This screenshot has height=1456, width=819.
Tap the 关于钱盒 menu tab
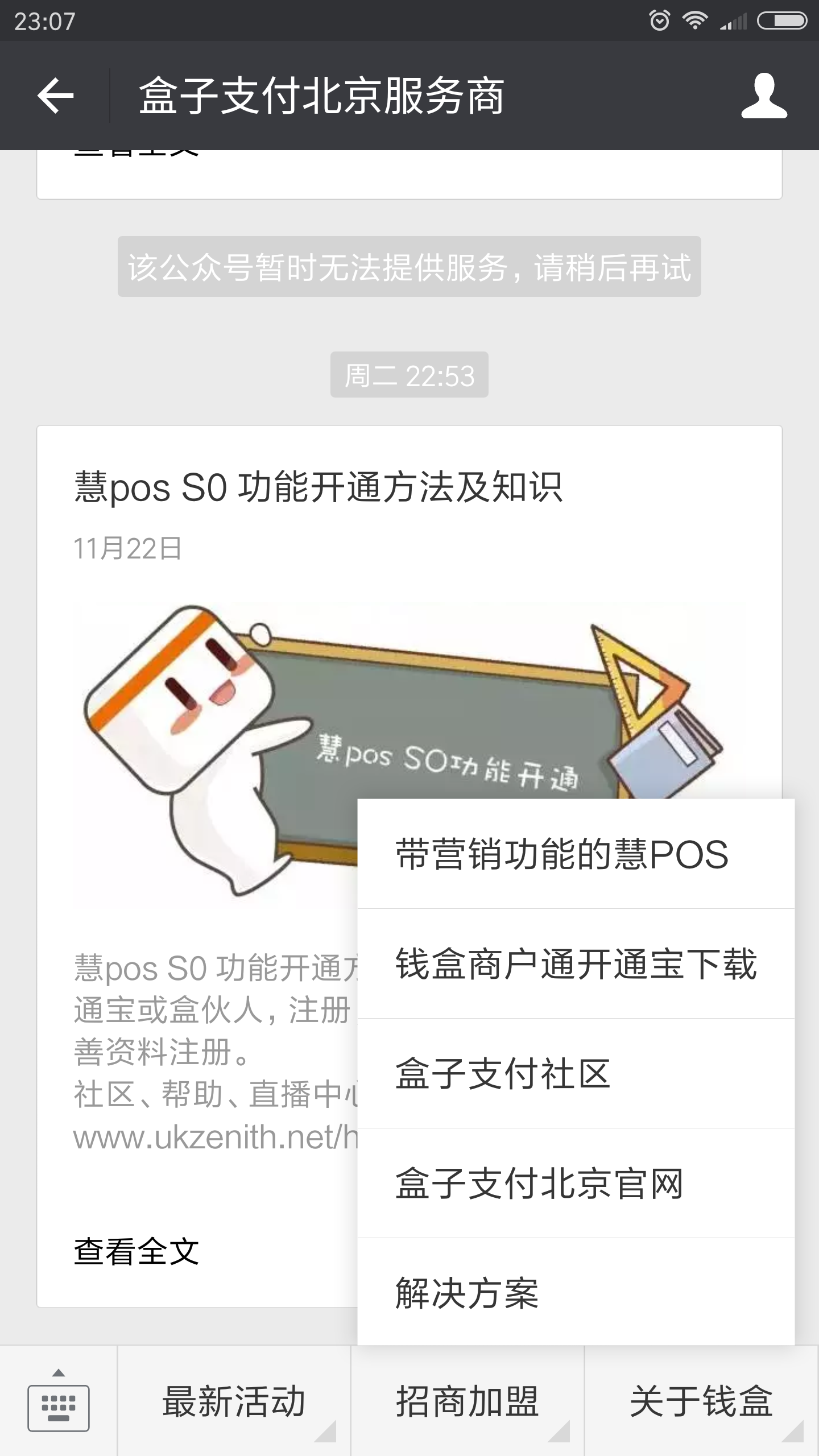pyautogui.click(x=701, y=1401)
